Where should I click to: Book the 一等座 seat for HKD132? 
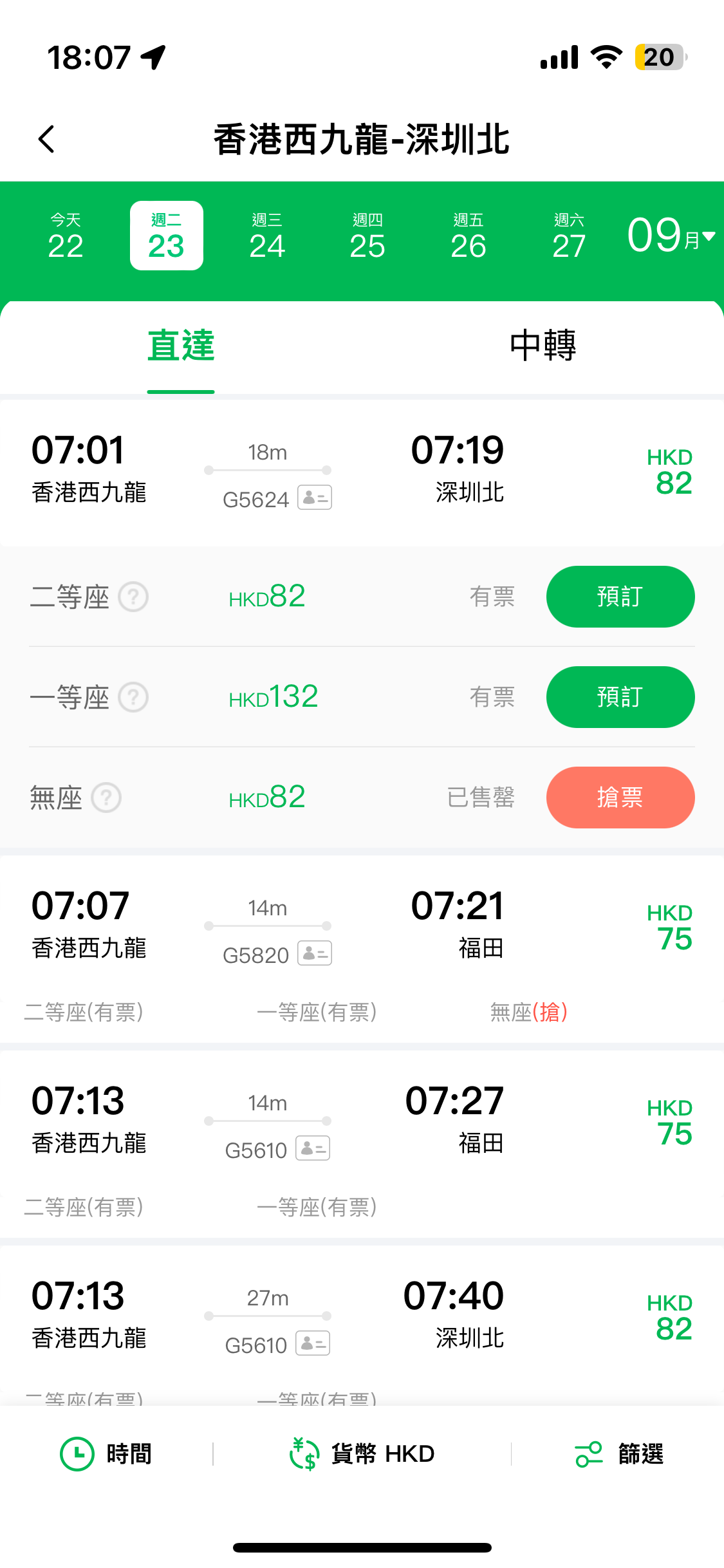pos(620,697)
